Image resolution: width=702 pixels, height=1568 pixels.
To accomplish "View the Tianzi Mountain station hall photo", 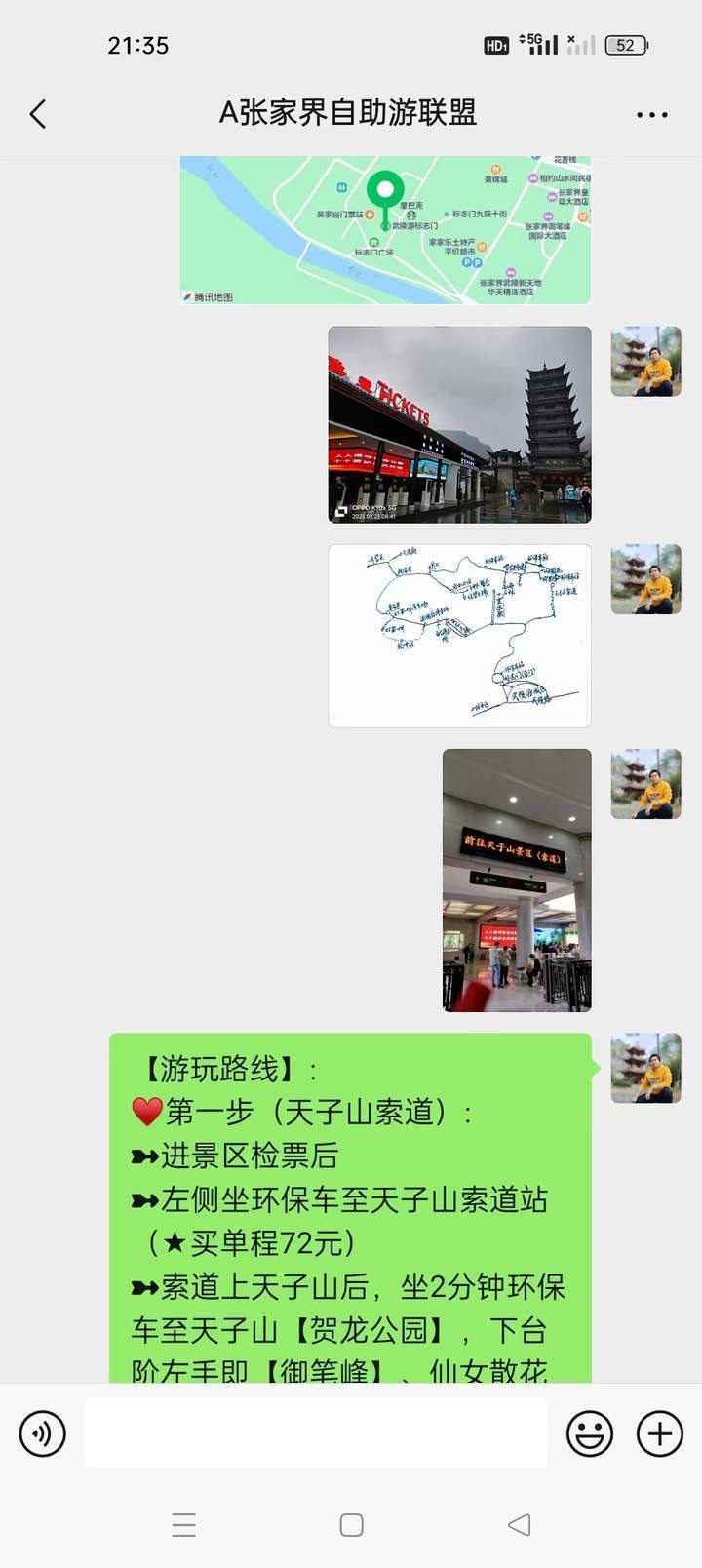I will click(517, 880).
